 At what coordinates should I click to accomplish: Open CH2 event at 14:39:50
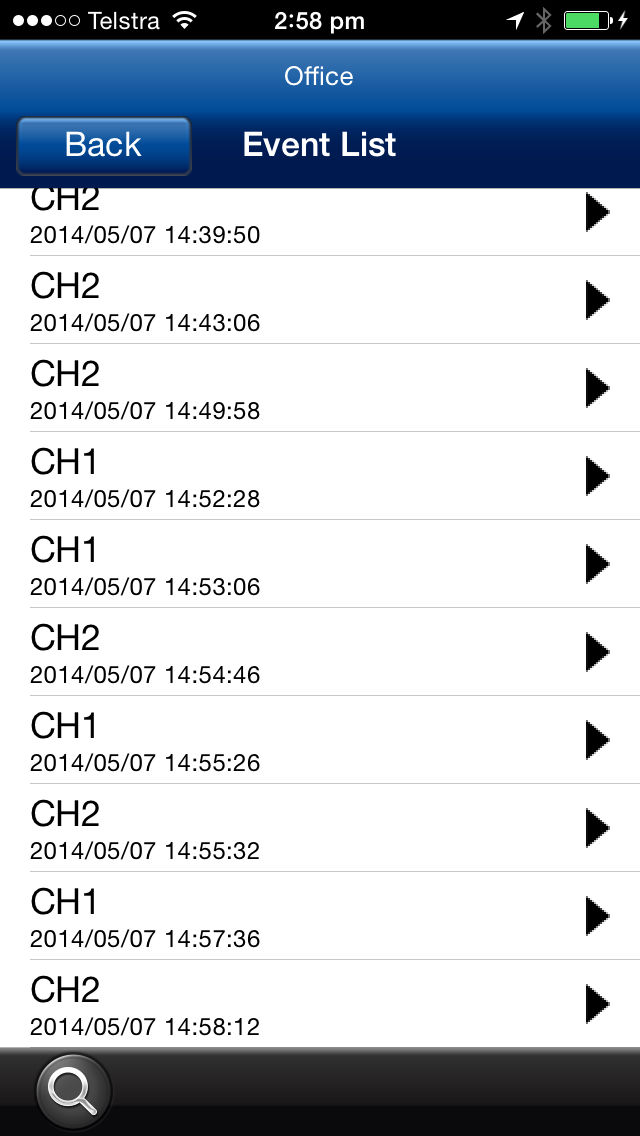pos(320,222)
